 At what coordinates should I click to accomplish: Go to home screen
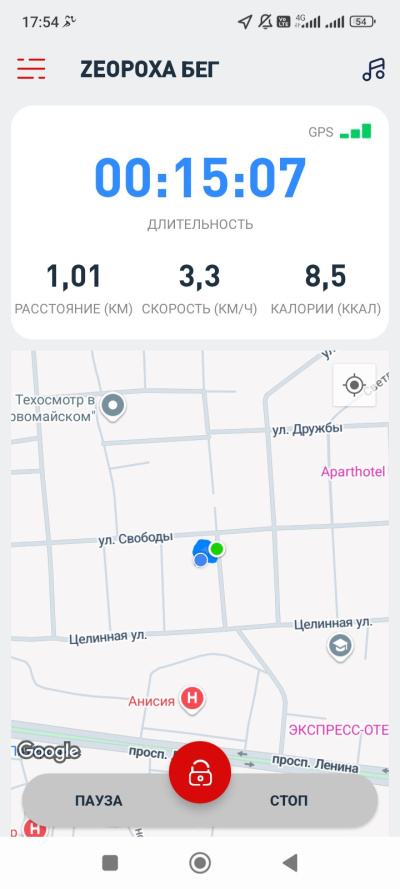pyautogui.click(x=199, y=863)
